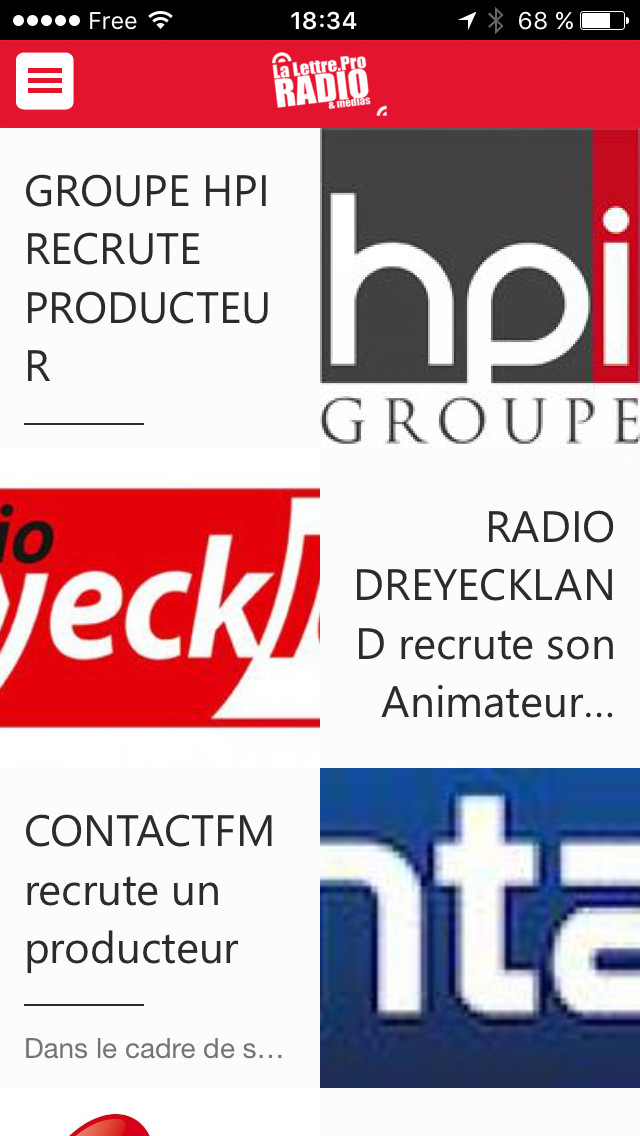This screenshot has width=640, height=1136.
Task: Open CONTACTFM recrute un producteur article
Action: click(150, 890)
